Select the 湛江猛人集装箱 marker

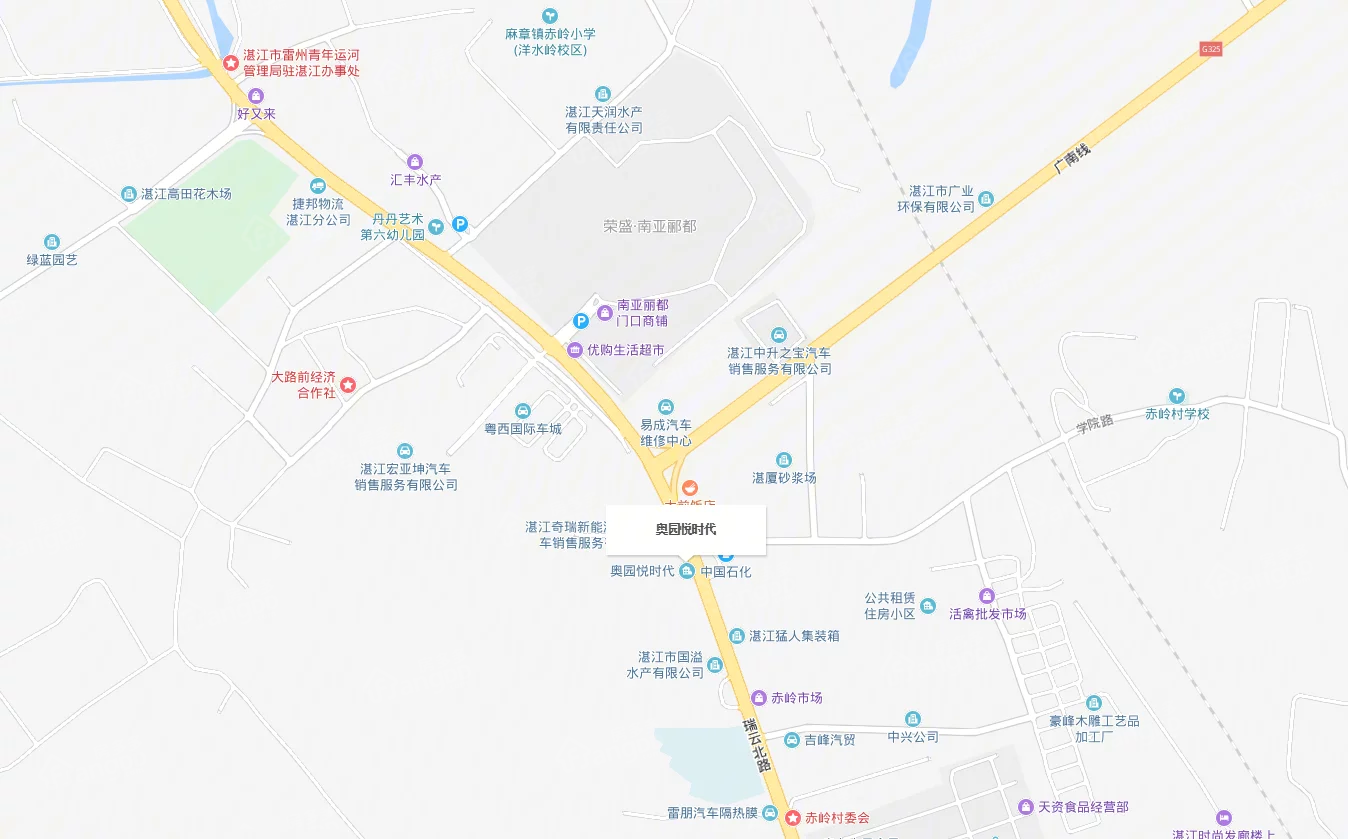[x=737, y=636]
